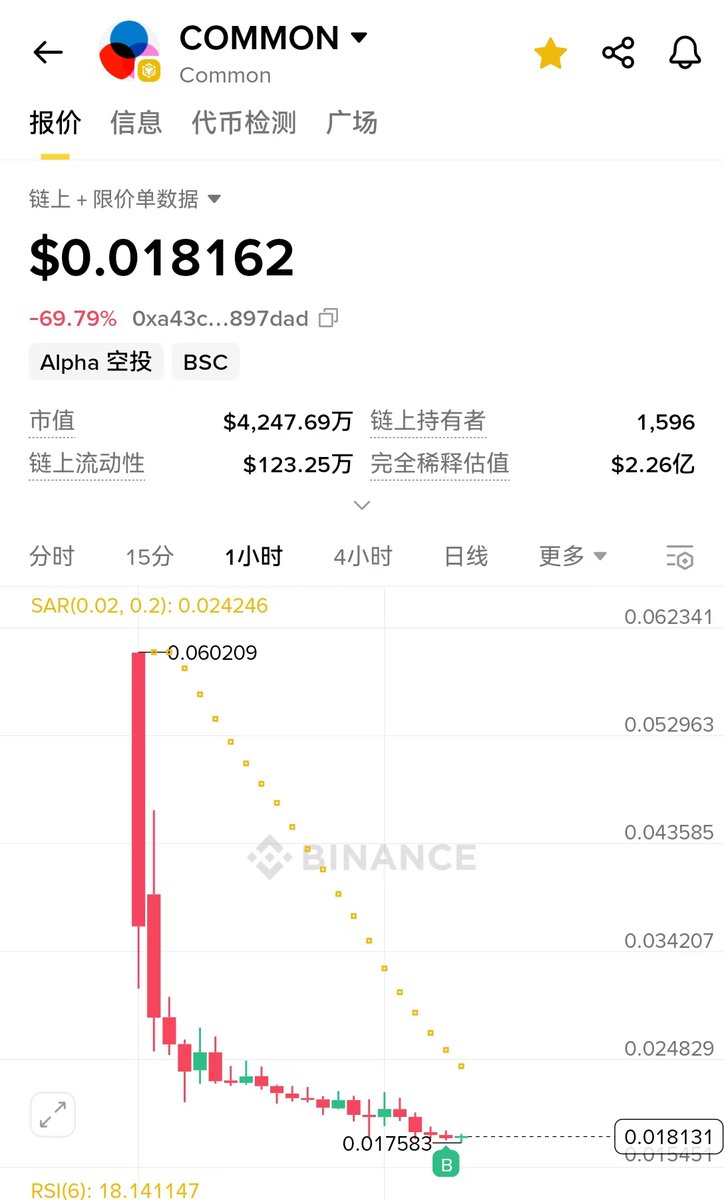Open the COMMON token dropdown
The image size is (724, 1200).
[x=359, y=39]
